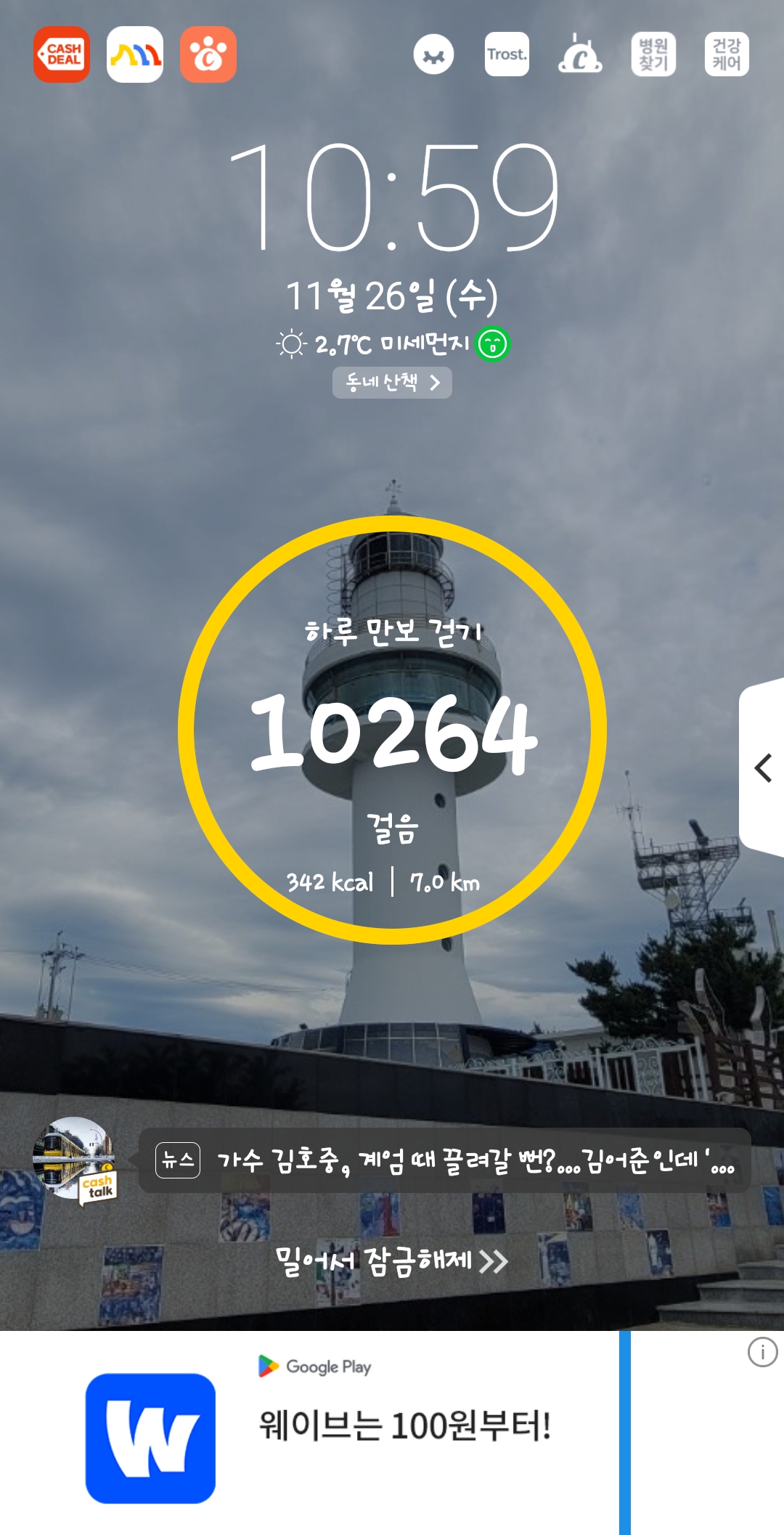Open the Cash Deal shortcut
Screen dimensions: 784x1535
point(62,54)
